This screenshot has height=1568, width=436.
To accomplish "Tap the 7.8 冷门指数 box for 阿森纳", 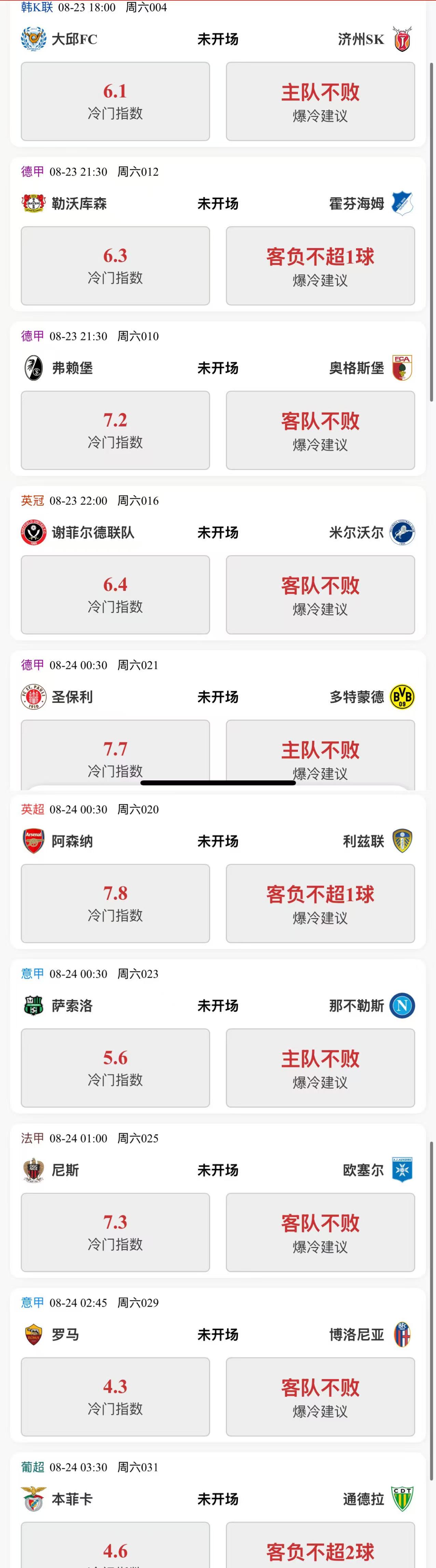I will pos(115,903).
